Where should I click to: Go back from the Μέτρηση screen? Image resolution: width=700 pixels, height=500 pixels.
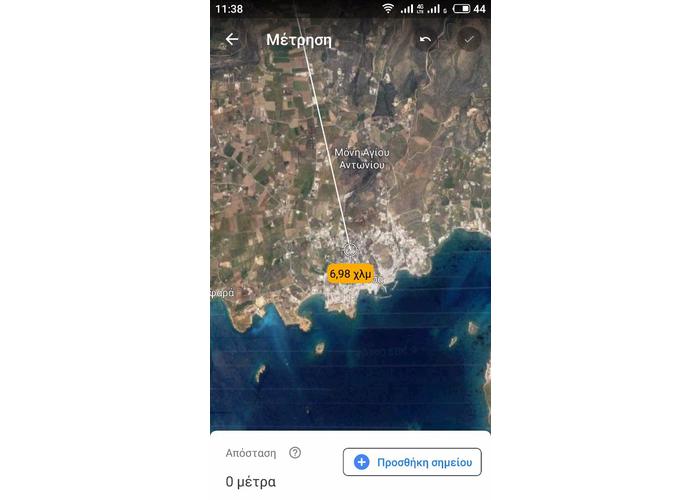(x=232, y=39)
